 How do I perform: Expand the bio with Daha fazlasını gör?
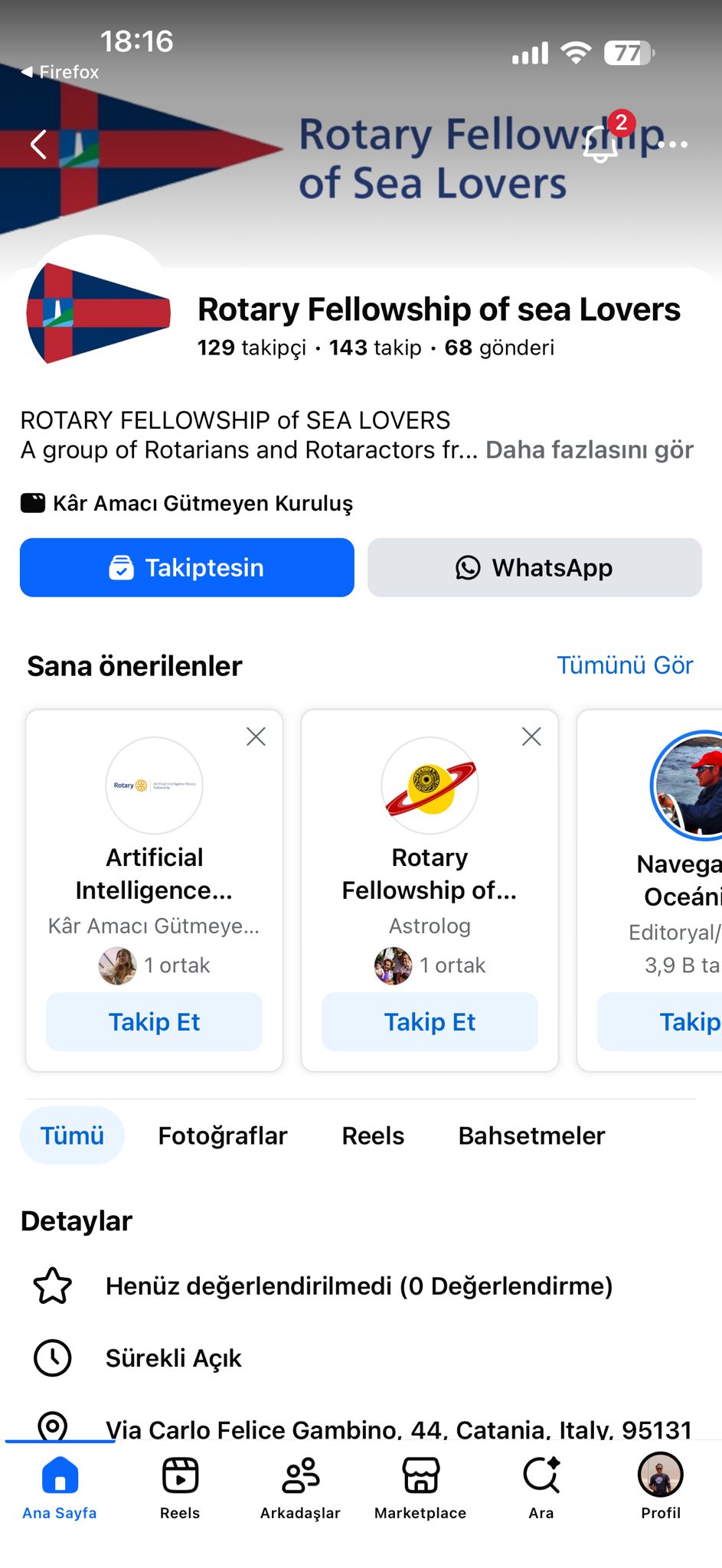coord(589,450)
